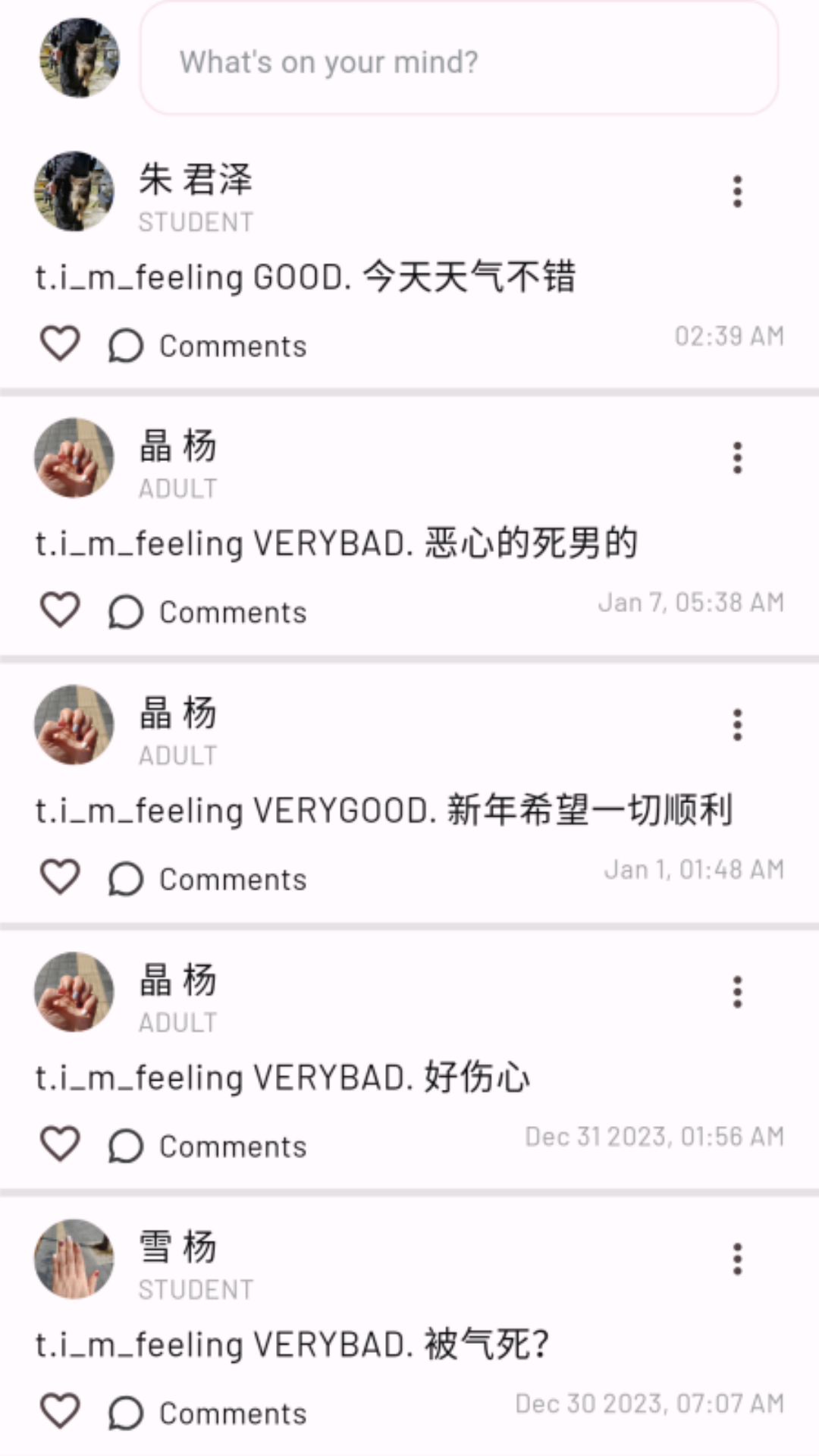The height and width of the screenshot is (1456, 819).
Task: Open Comments on 晶 杨's VERYBAD post
Action: click(231, 610)
